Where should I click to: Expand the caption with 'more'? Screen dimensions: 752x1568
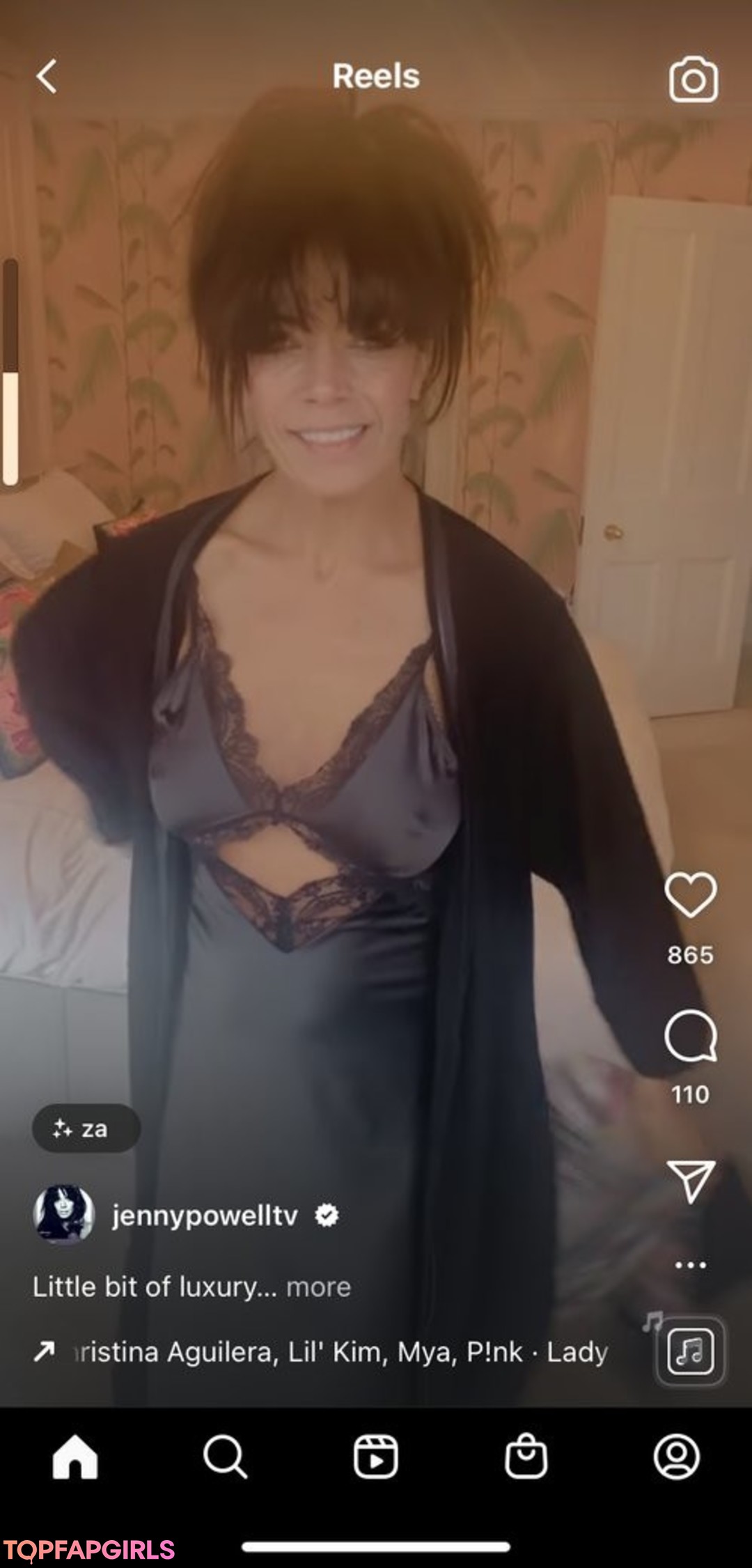(318, 1287)
